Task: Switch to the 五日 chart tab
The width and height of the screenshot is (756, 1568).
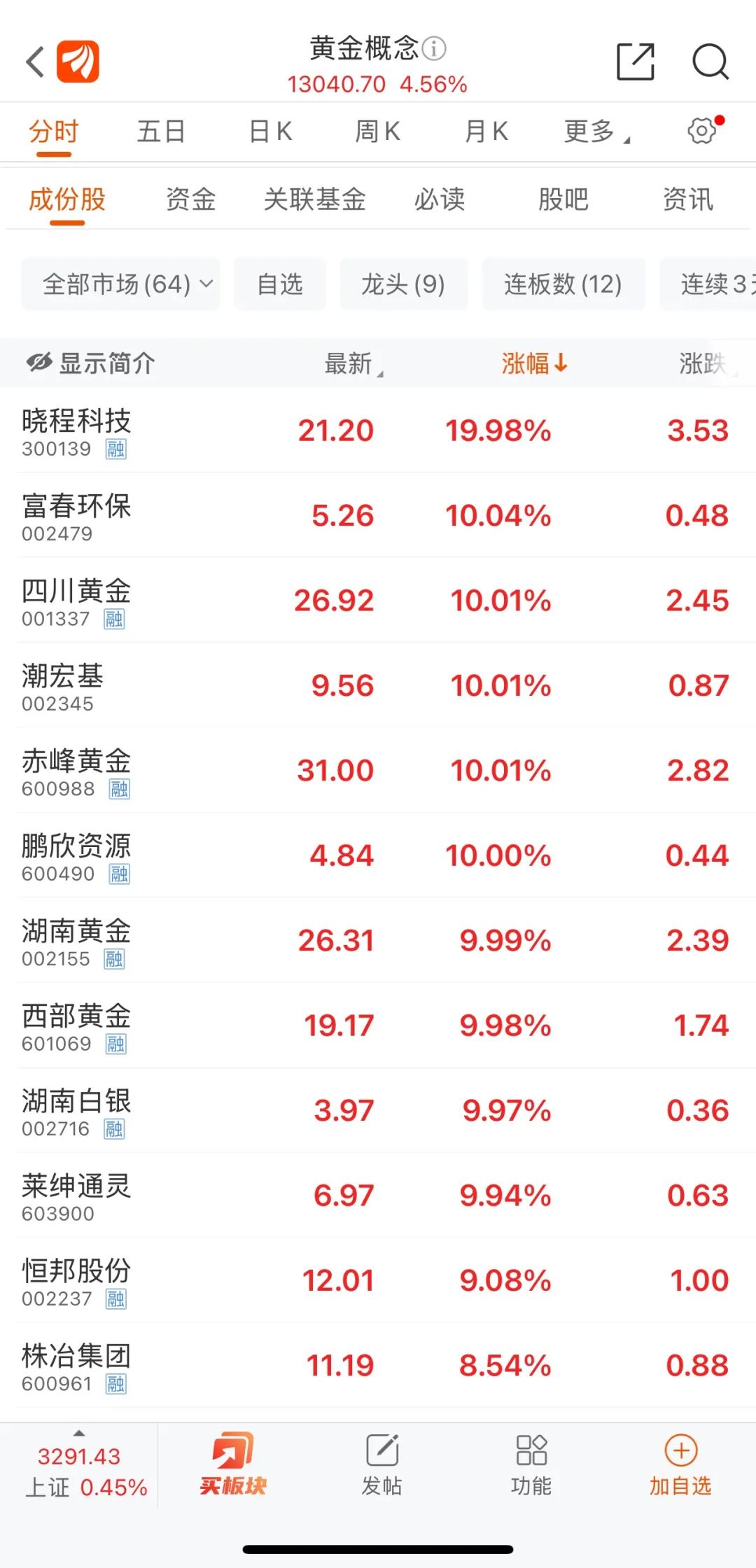Action: point(161,131)
